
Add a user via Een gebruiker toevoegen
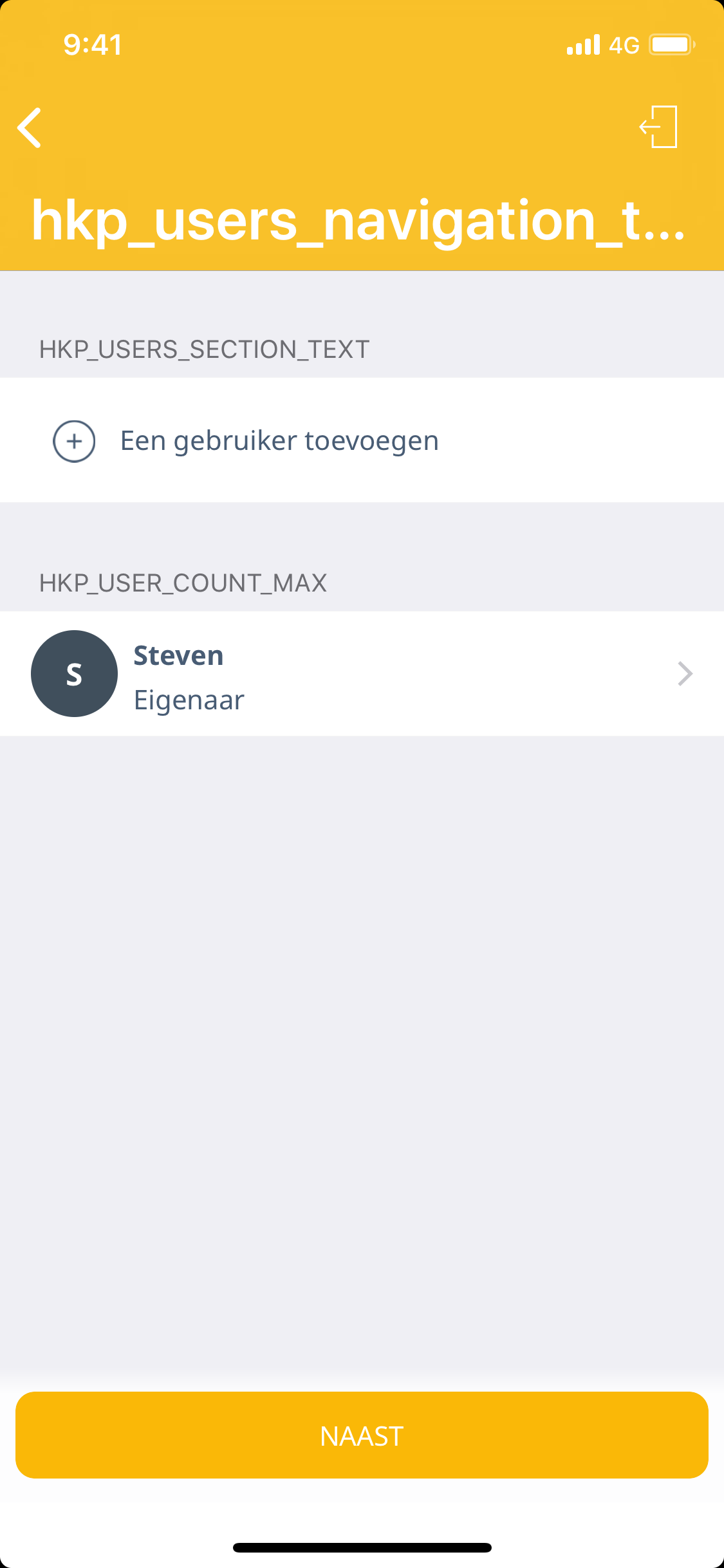279,441
